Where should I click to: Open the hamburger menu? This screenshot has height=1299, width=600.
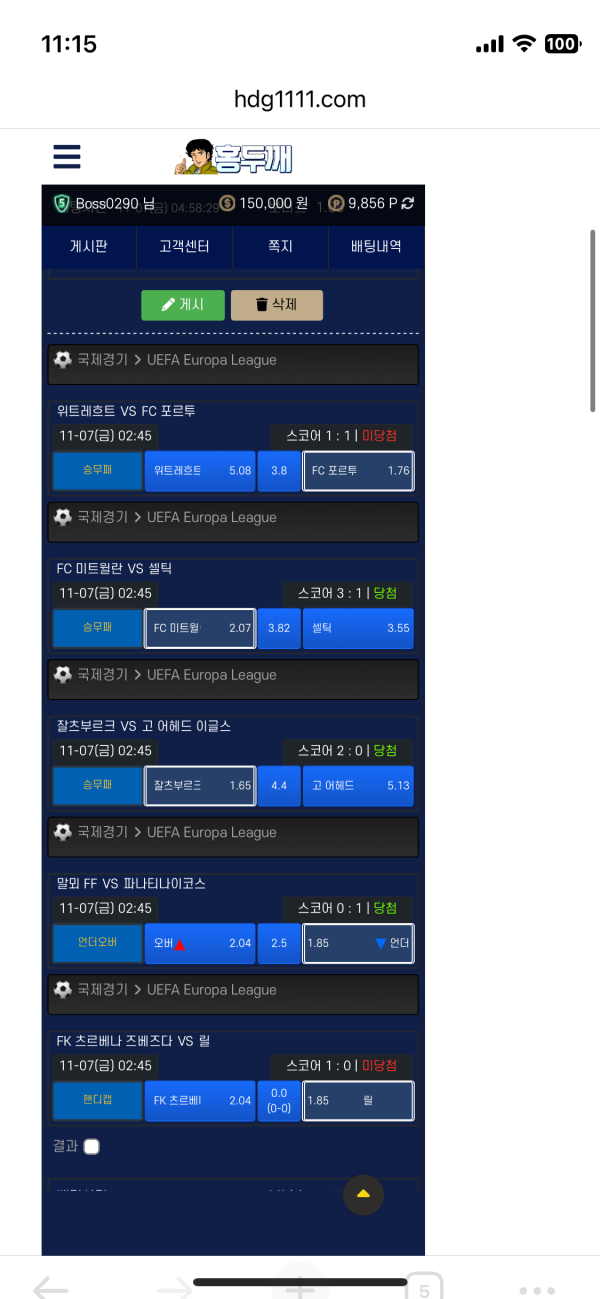point(67,157)
